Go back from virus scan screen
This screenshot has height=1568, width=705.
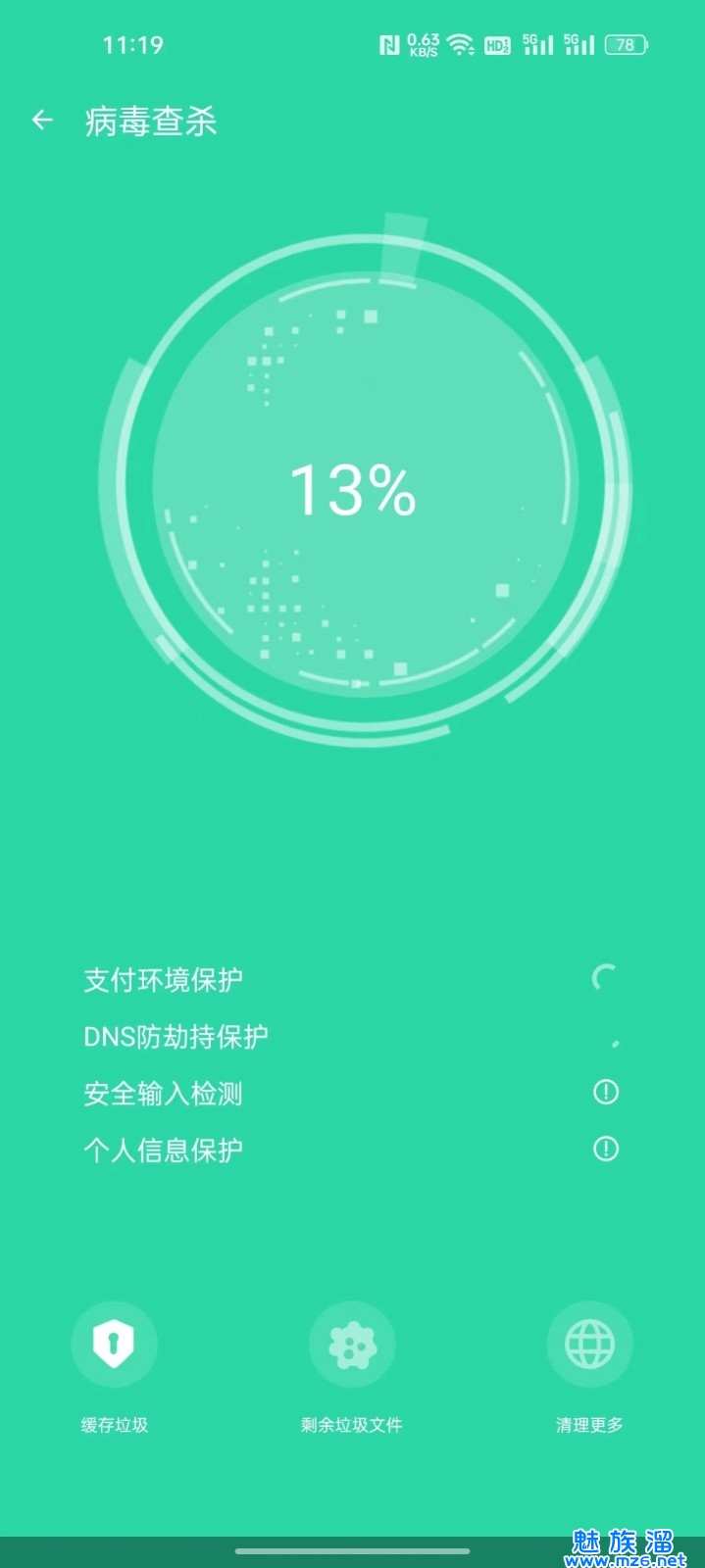click(x=42, y=121)
